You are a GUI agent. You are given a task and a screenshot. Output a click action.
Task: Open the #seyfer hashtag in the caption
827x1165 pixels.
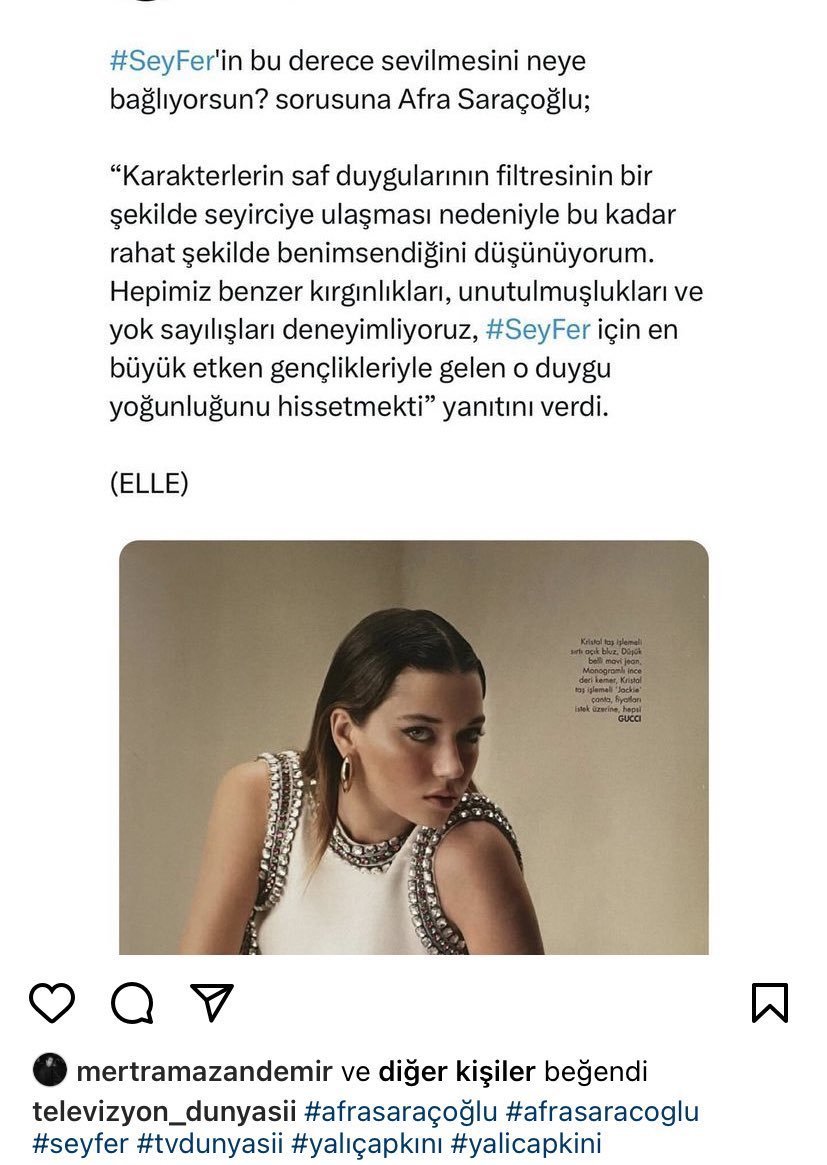coord(80,1143)
